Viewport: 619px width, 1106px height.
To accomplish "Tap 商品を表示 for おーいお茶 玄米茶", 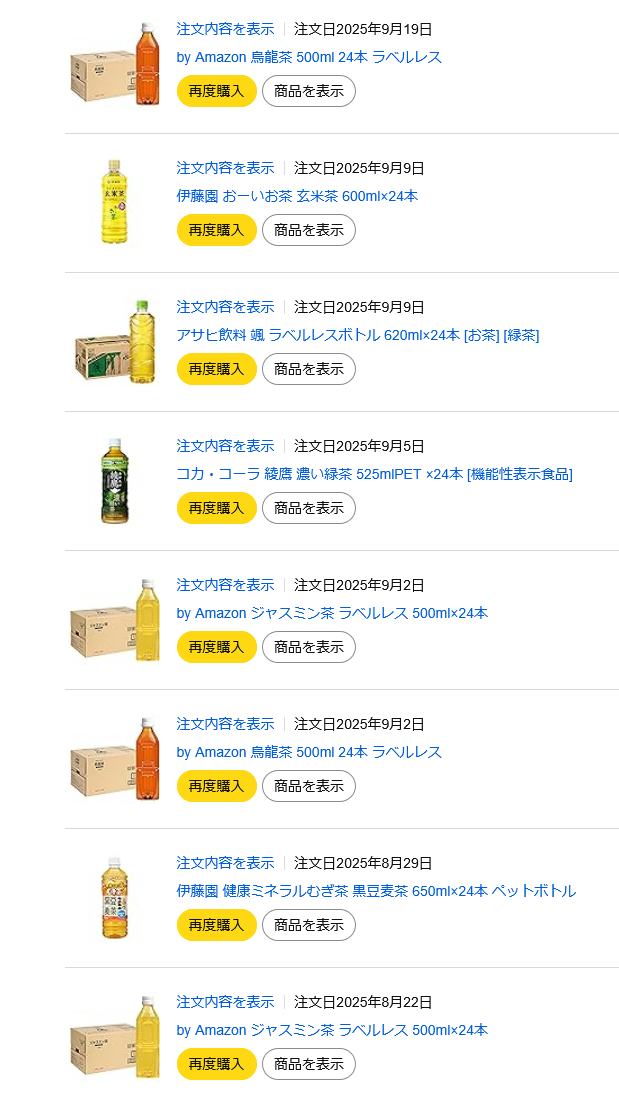I will (x=309, y=230).
